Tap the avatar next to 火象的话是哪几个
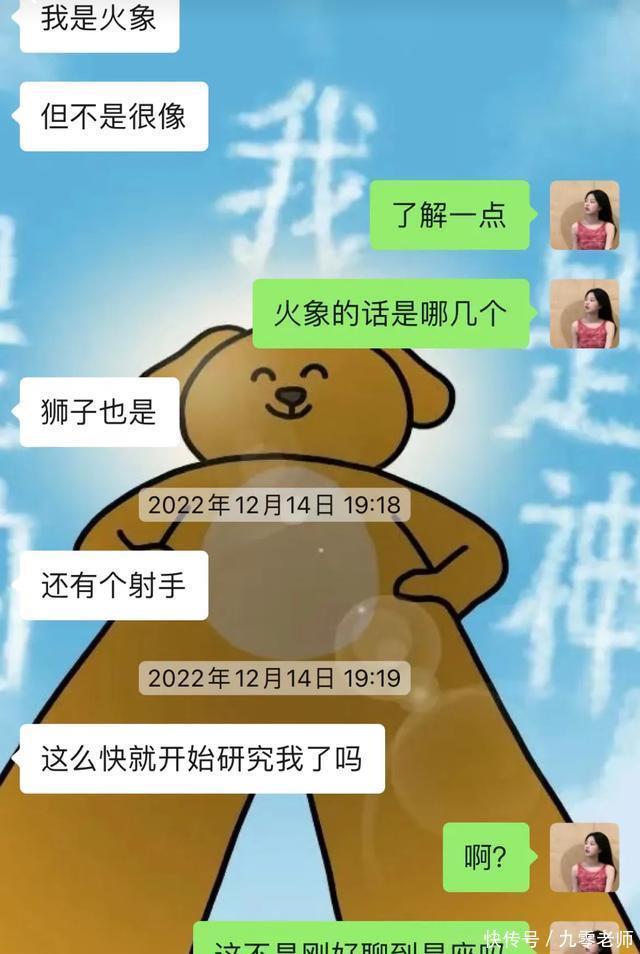 [x=584, y=313]
